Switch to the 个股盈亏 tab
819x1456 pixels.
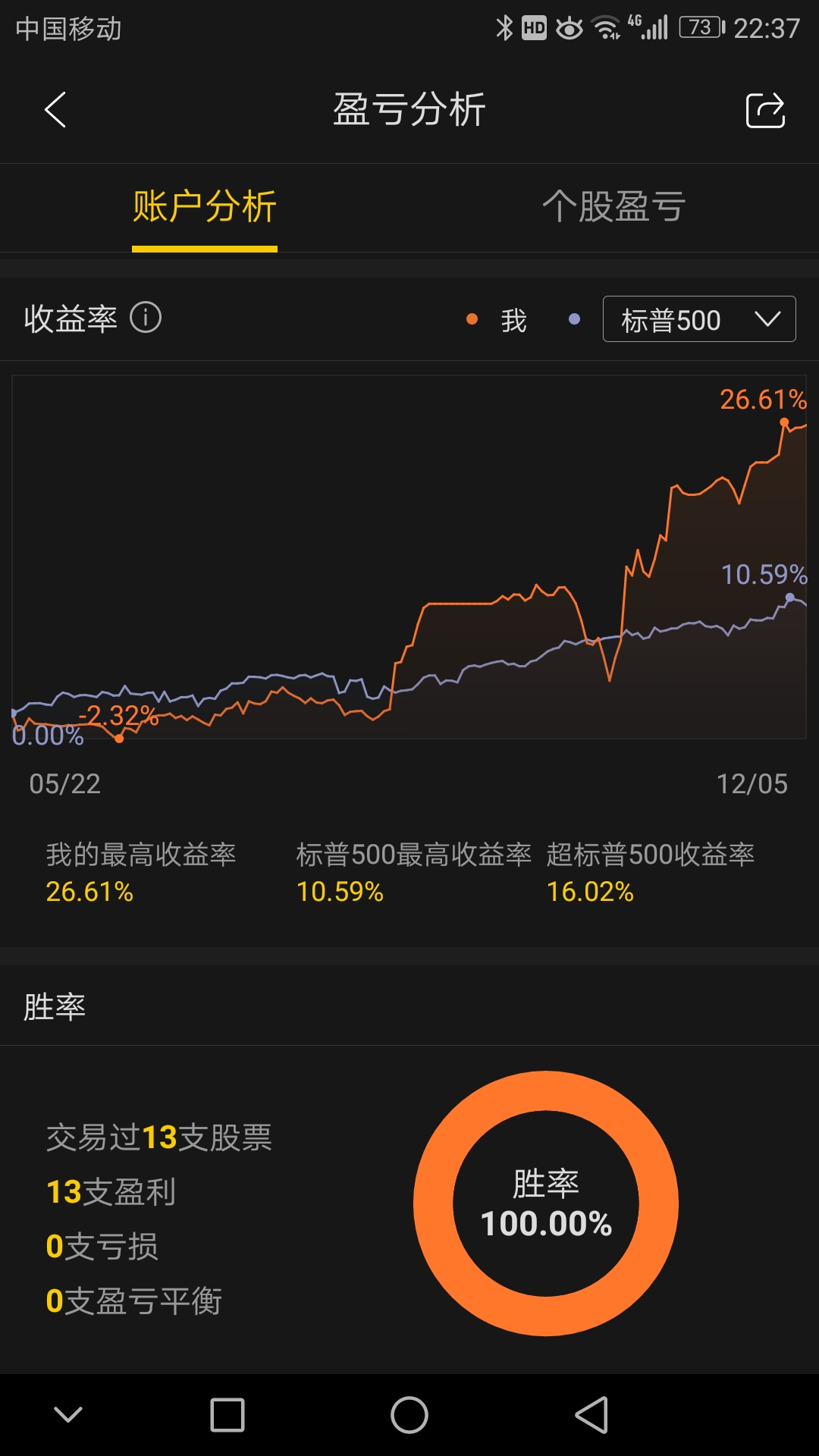613,207
